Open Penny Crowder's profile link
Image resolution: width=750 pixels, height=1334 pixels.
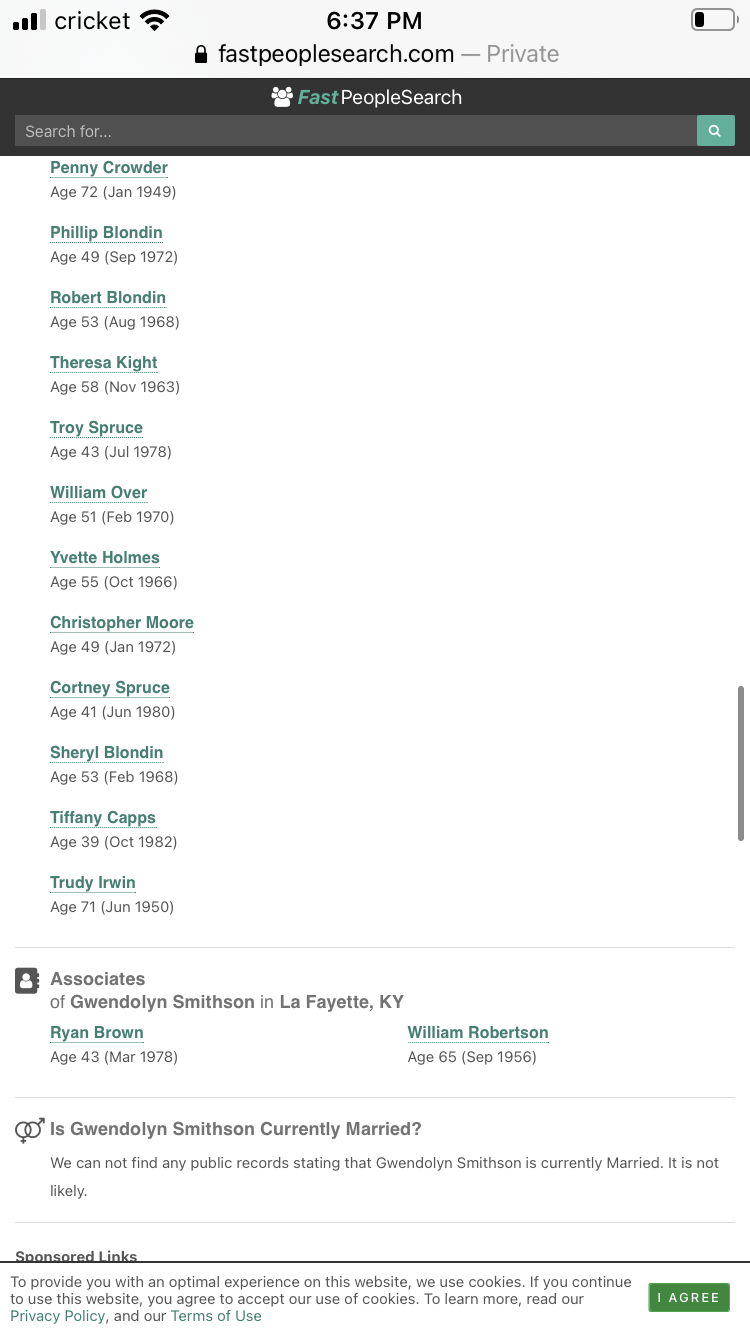point(109,167)
